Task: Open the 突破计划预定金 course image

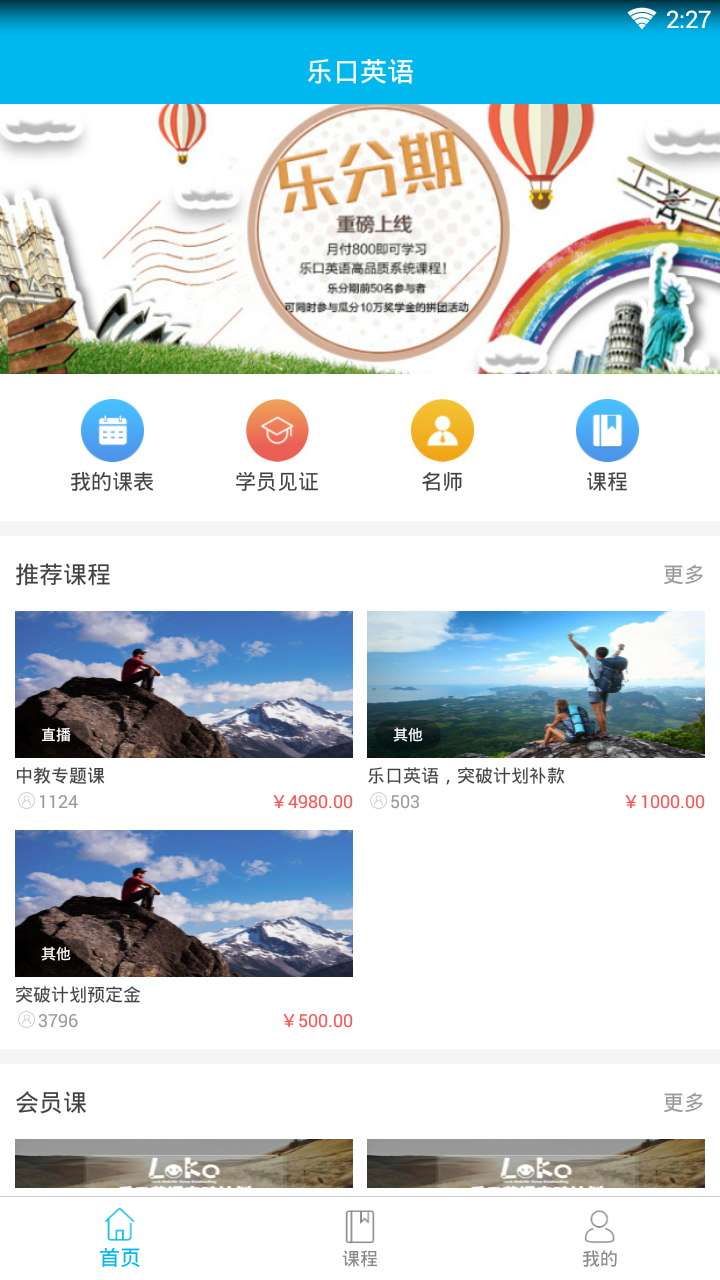Action: click(x=183, y=902)
